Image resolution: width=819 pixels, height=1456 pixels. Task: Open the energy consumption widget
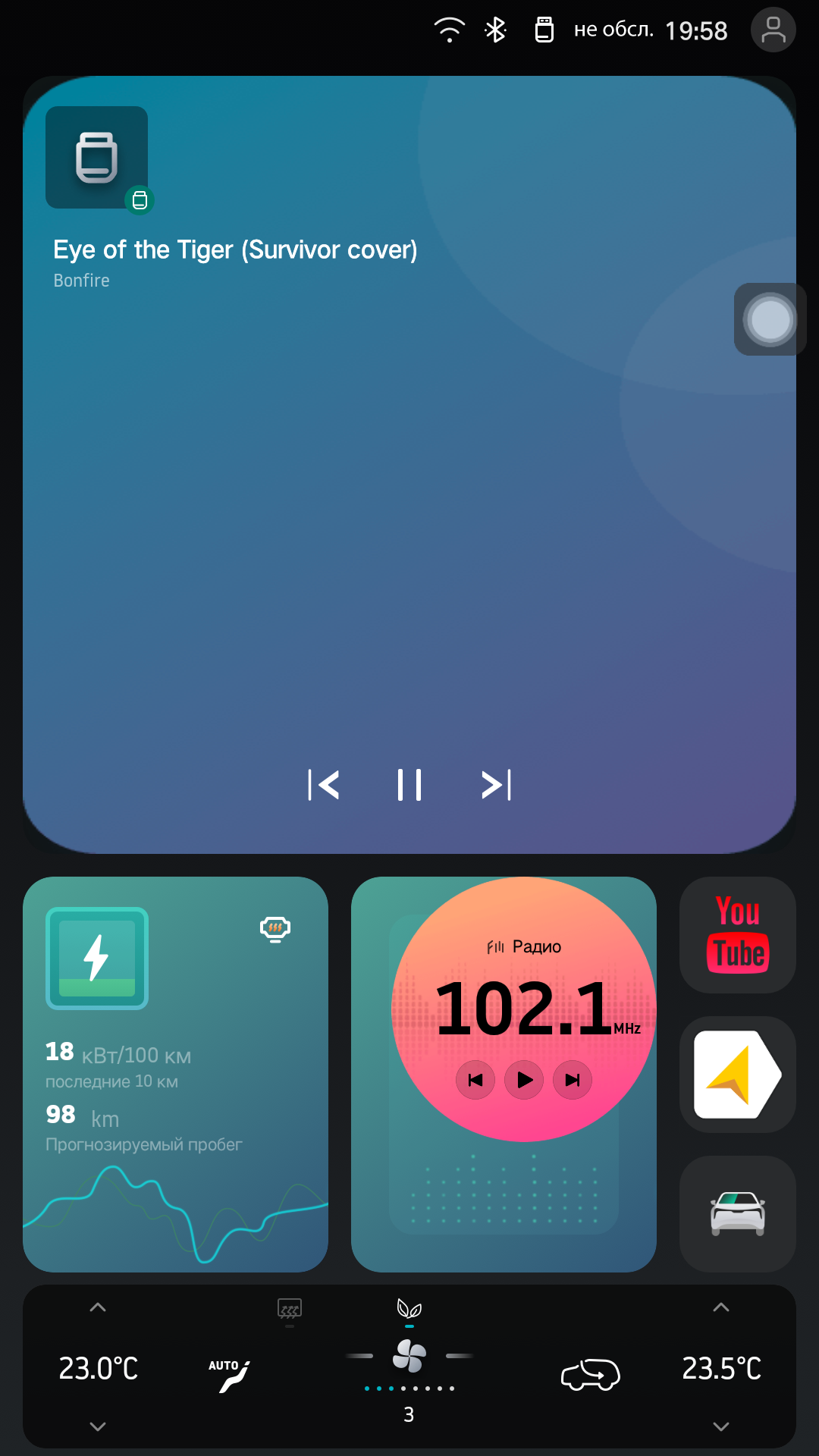175,1075
